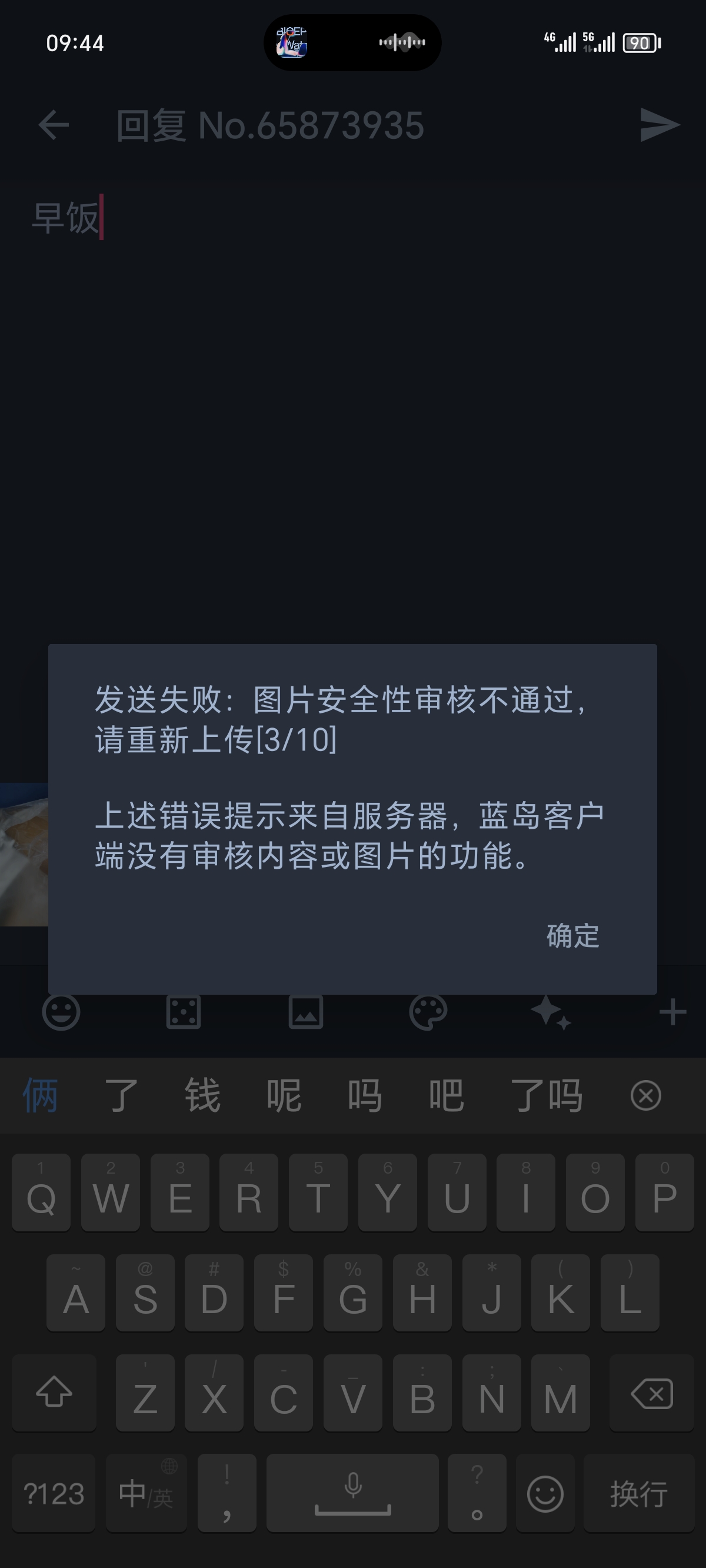The height and width of the screenshot is (1568, 706).
Task: Switch keyboard language via 中/英 key
Action: click(146, 1494)
